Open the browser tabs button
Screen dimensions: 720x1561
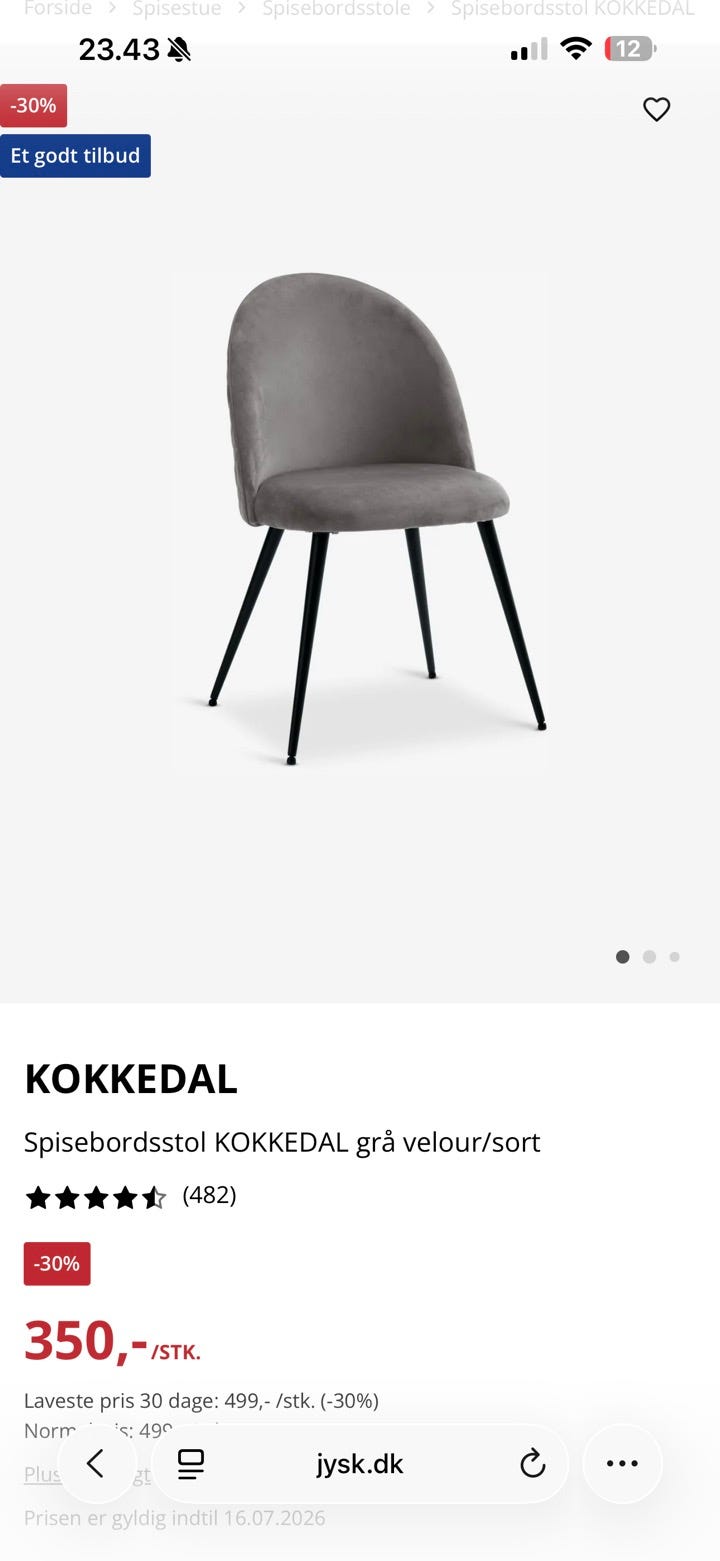coord(191,1464)
